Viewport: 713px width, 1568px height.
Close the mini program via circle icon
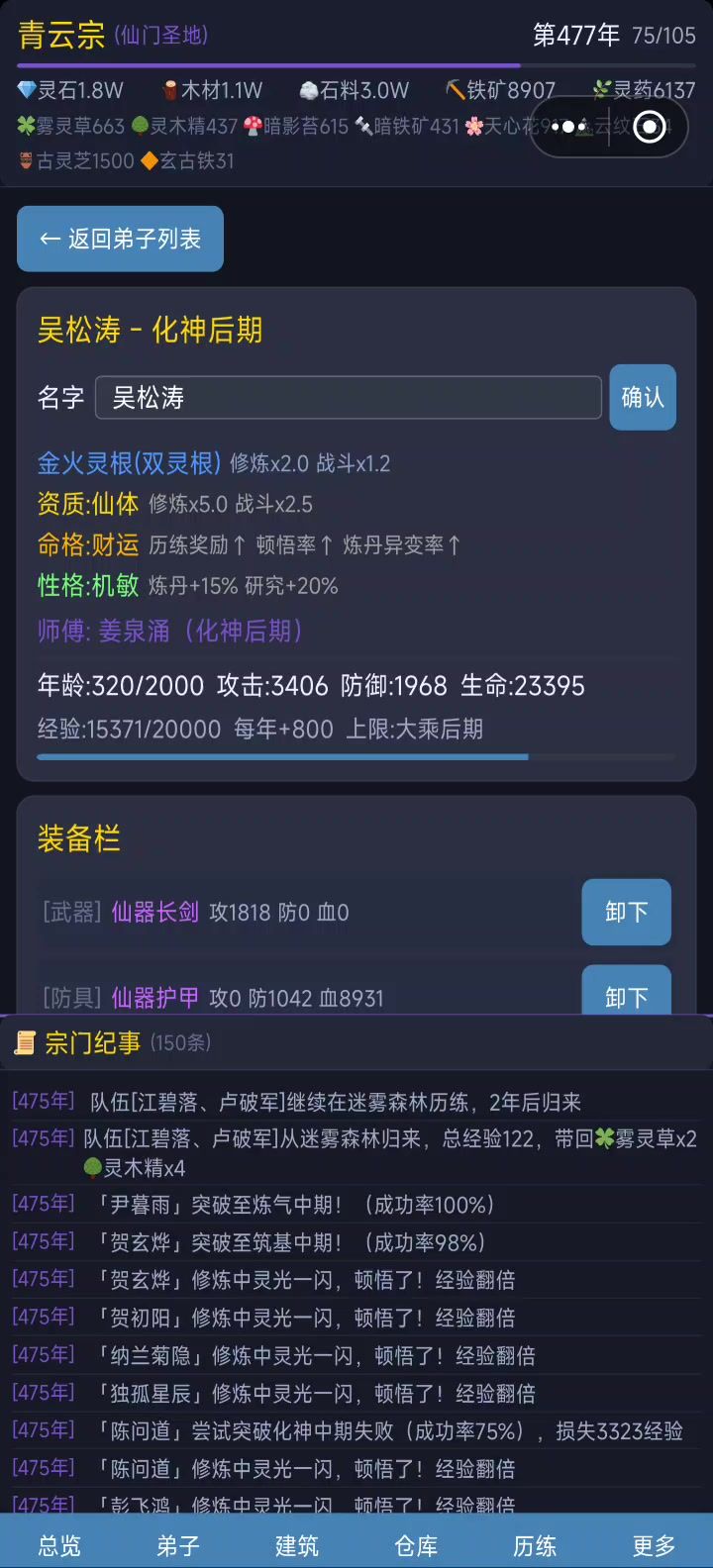click(650, 127)
